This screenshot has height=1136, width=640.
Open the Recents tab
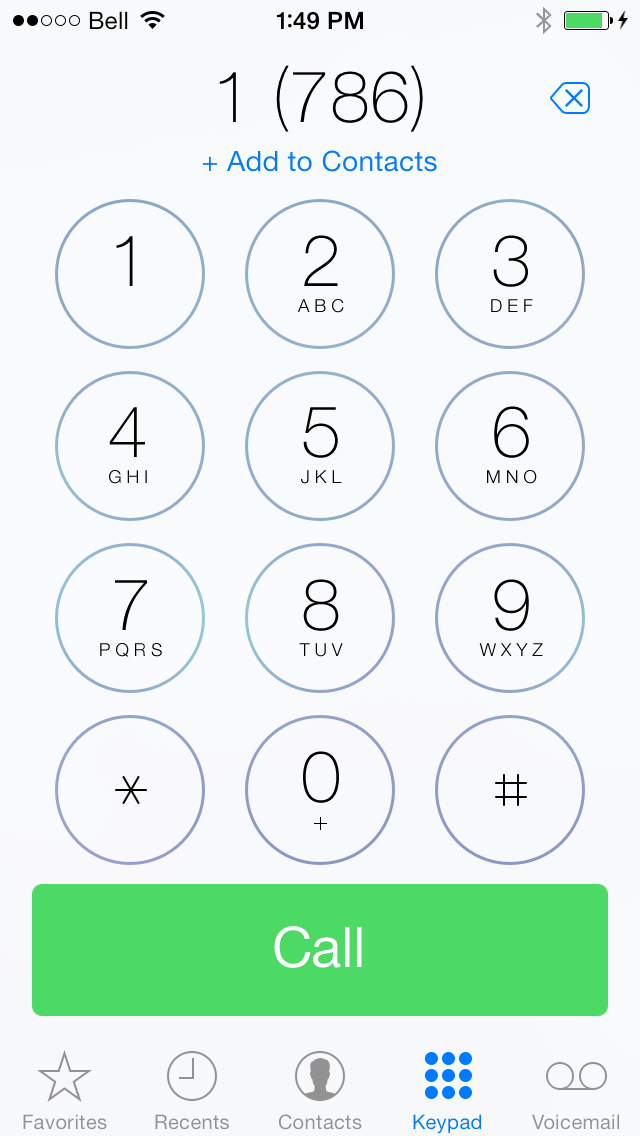pos(192,1091)
